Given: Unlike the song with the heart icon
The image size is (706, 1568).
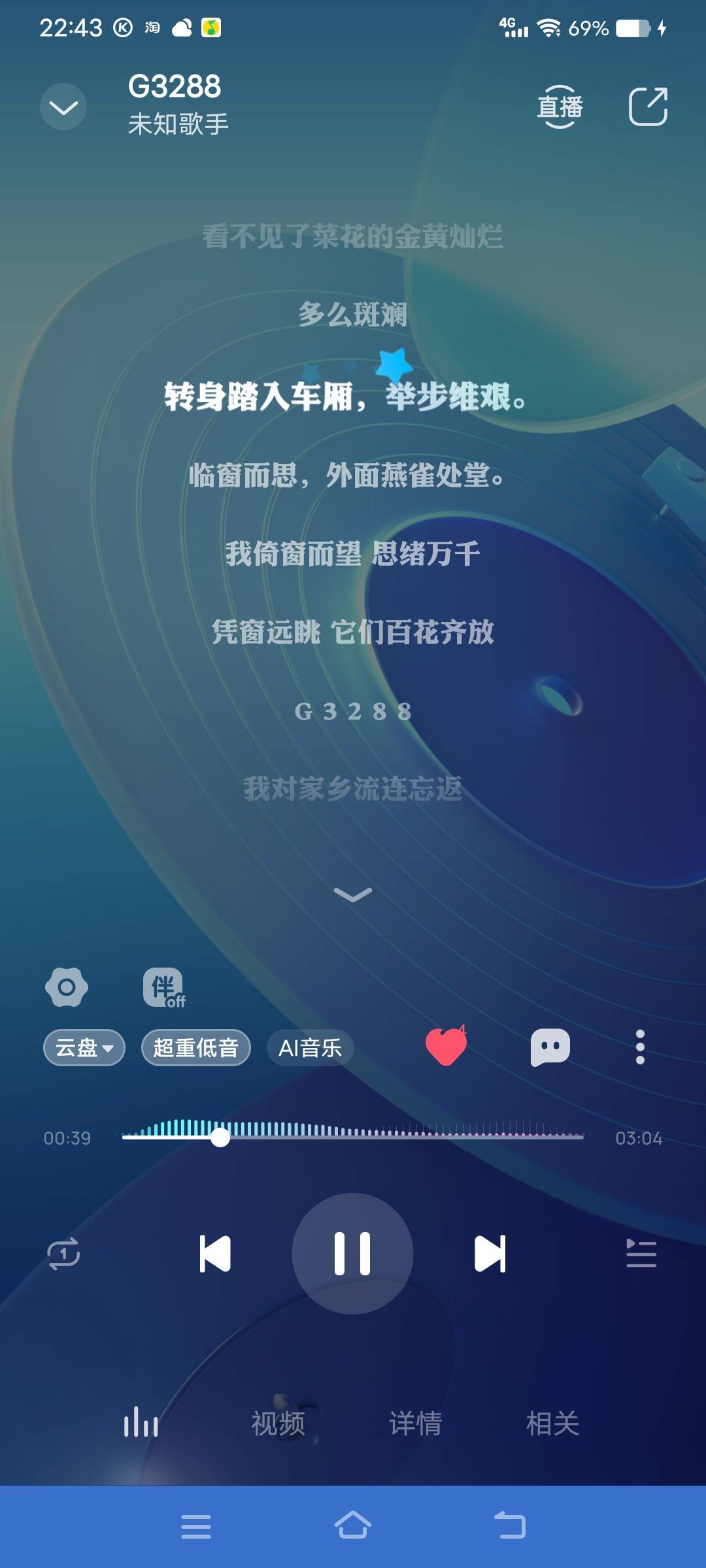Looking at the screenshot, I should [446, 1047].
